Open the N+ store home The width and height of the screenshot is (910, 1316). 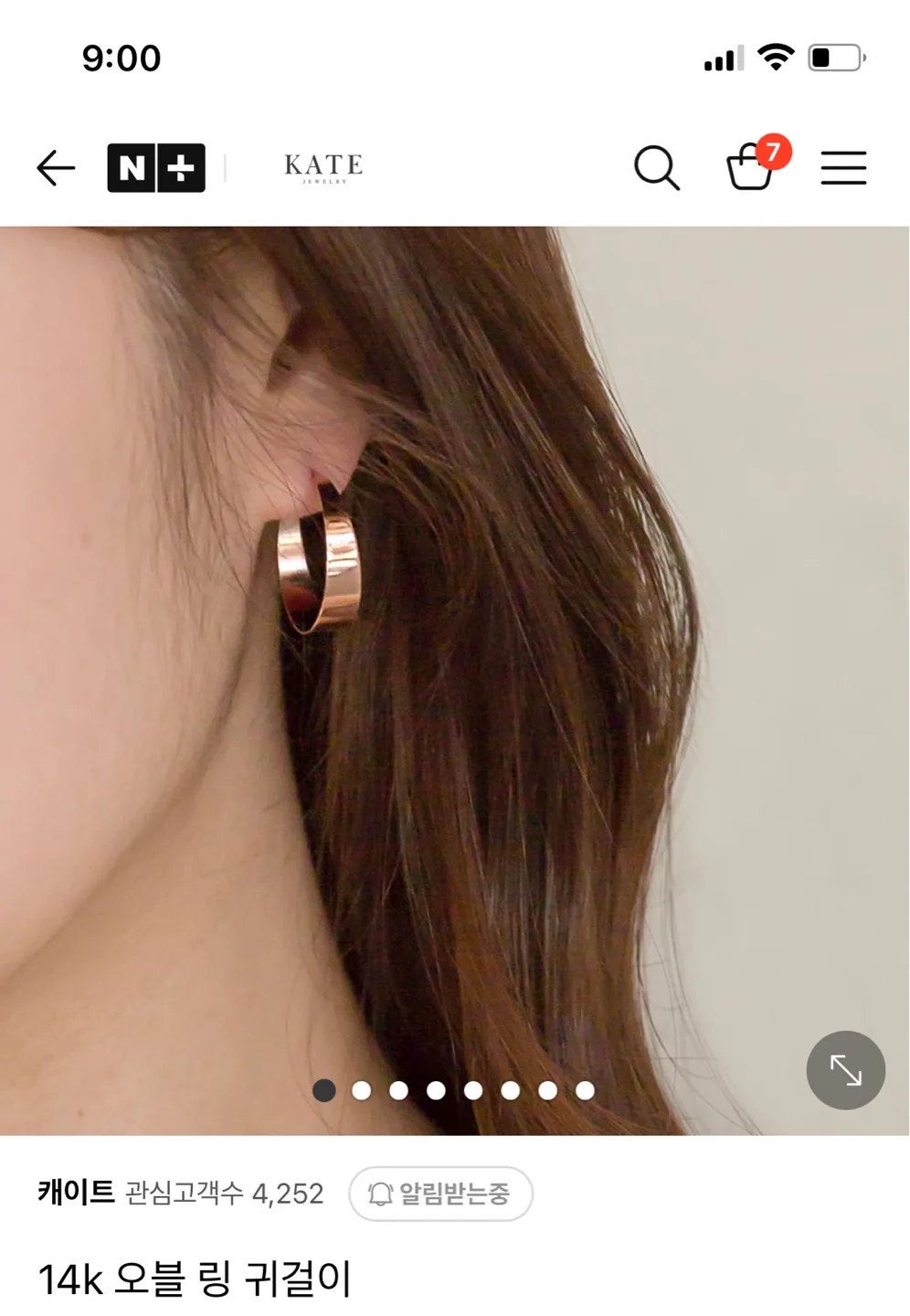(156, 168)
